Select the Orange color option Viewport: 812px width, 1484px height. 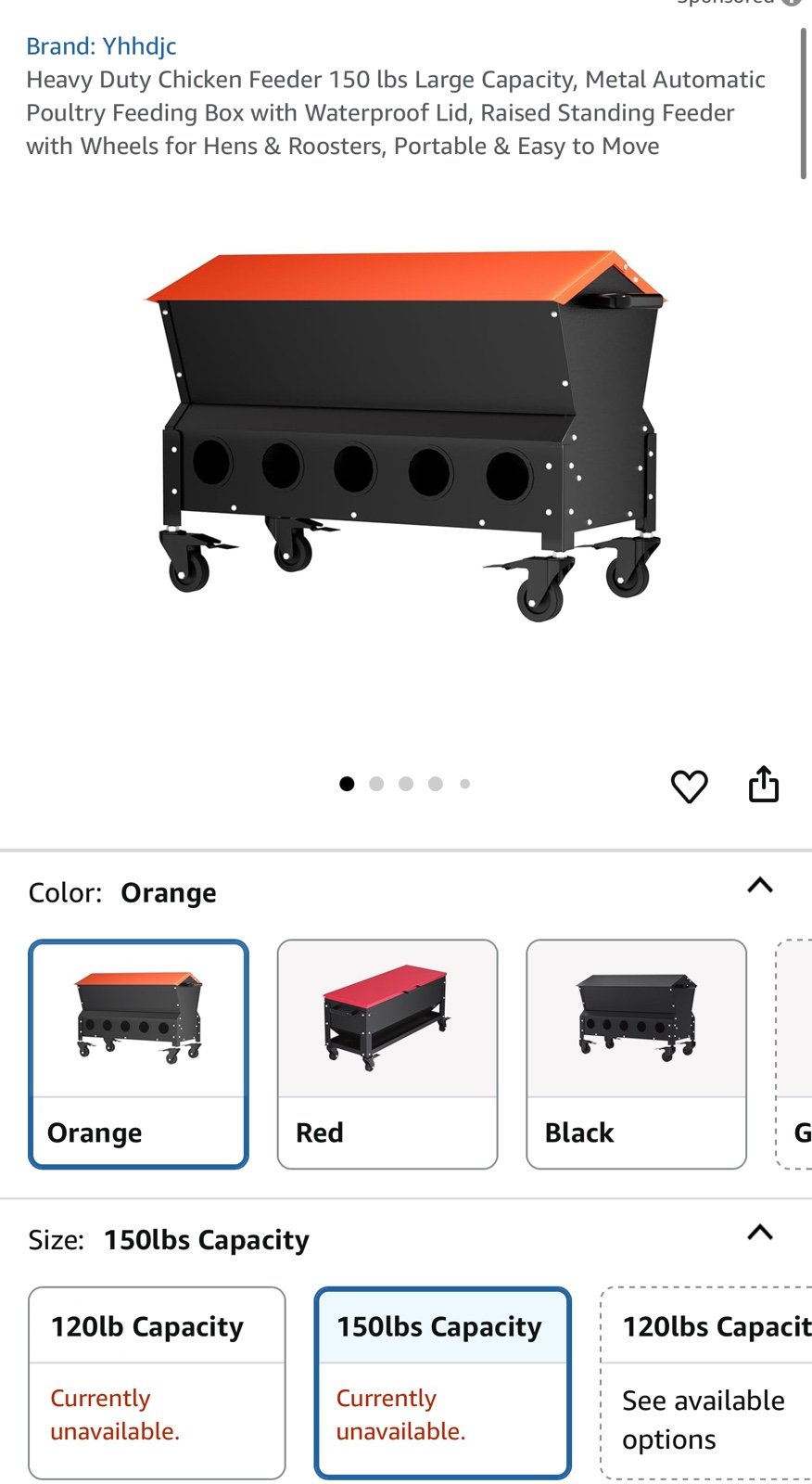(x=139, y=1054)
